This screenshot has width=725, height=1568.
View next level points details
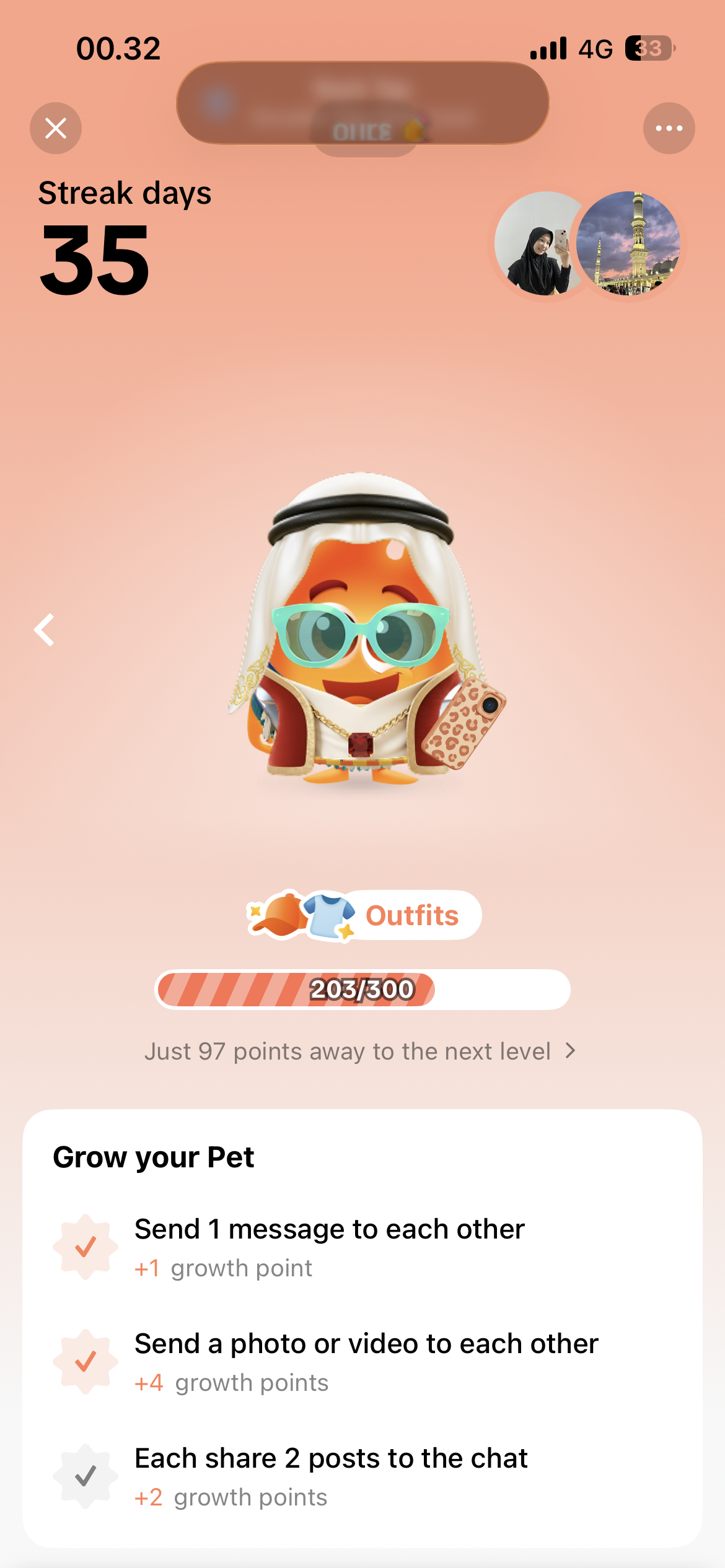361,1051
